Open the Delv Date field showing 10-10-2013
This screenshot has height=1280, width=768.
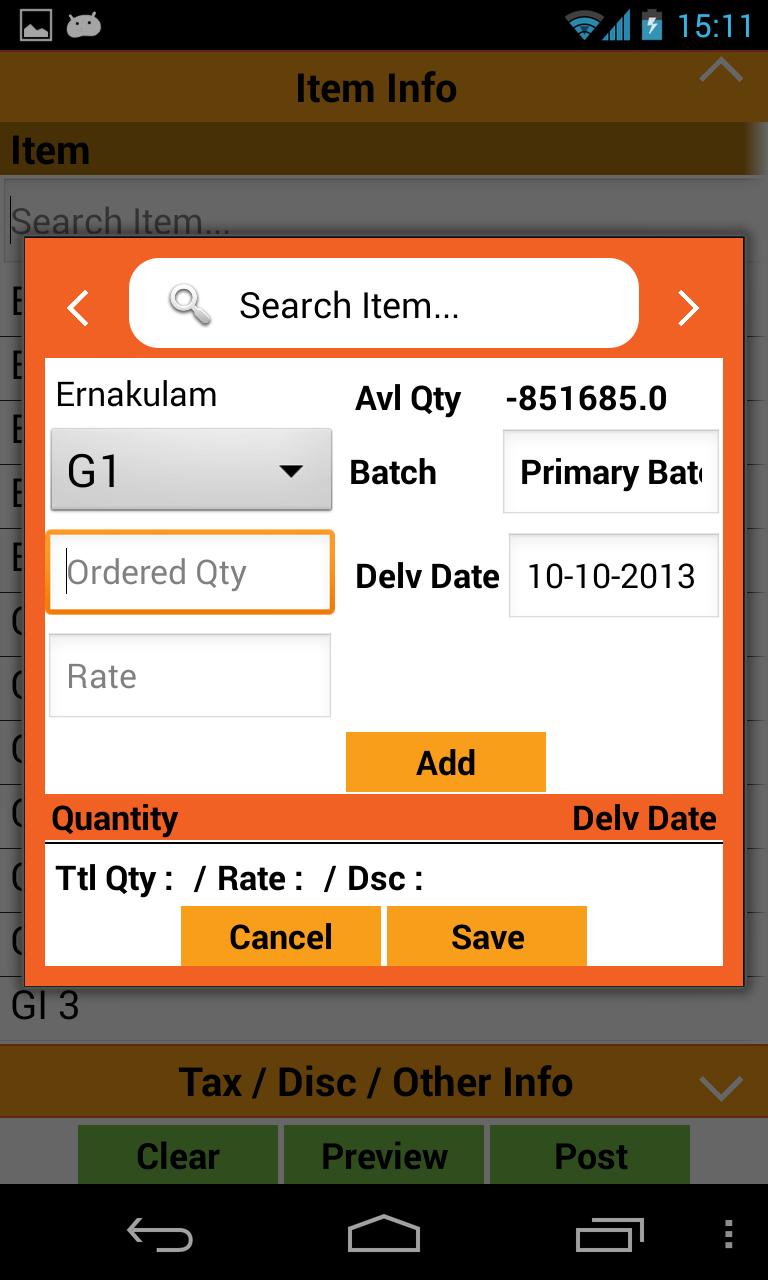point(613,575)
